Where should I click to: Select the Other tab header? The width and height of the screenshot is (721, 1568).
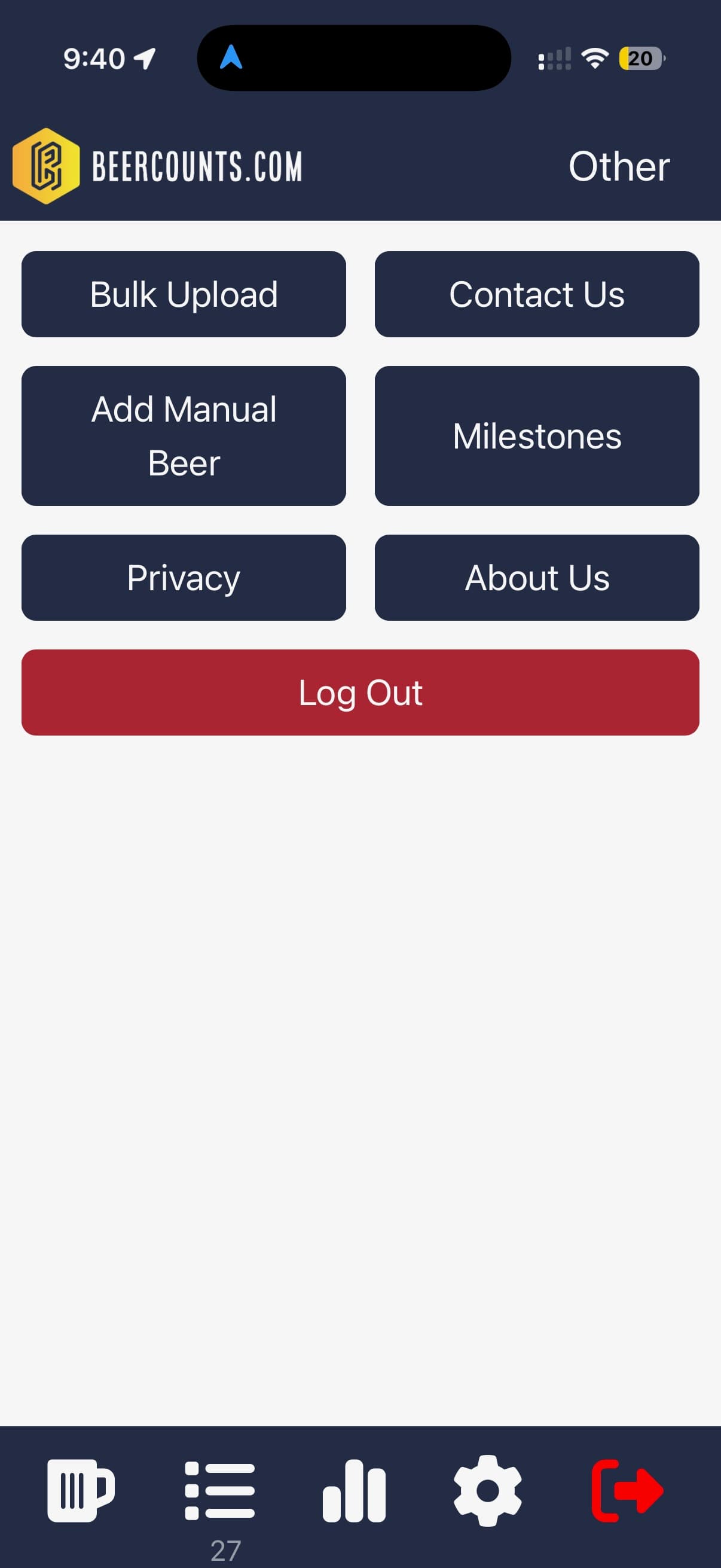point(619,167)
